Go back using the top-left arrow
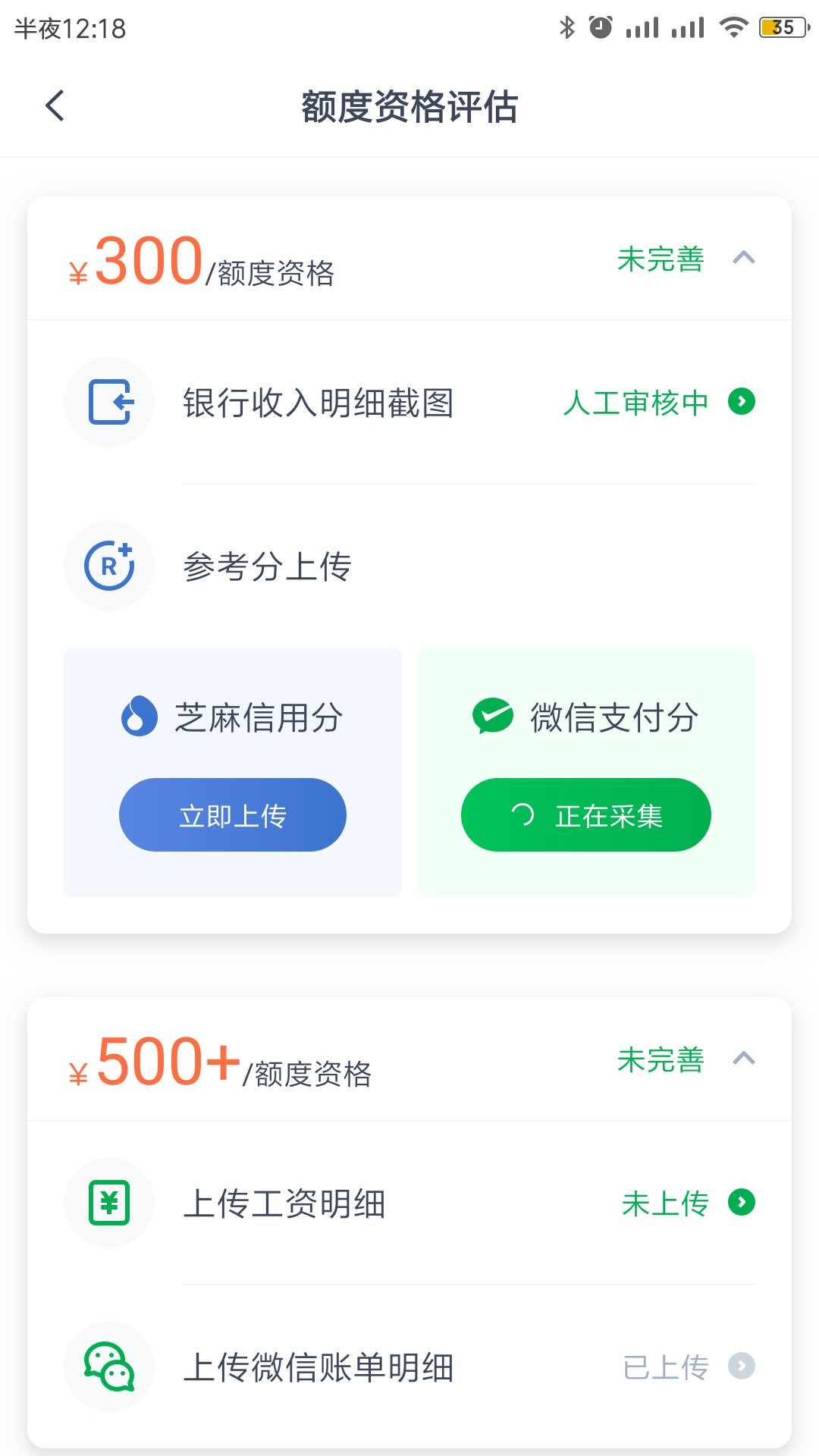 (55, 105)
